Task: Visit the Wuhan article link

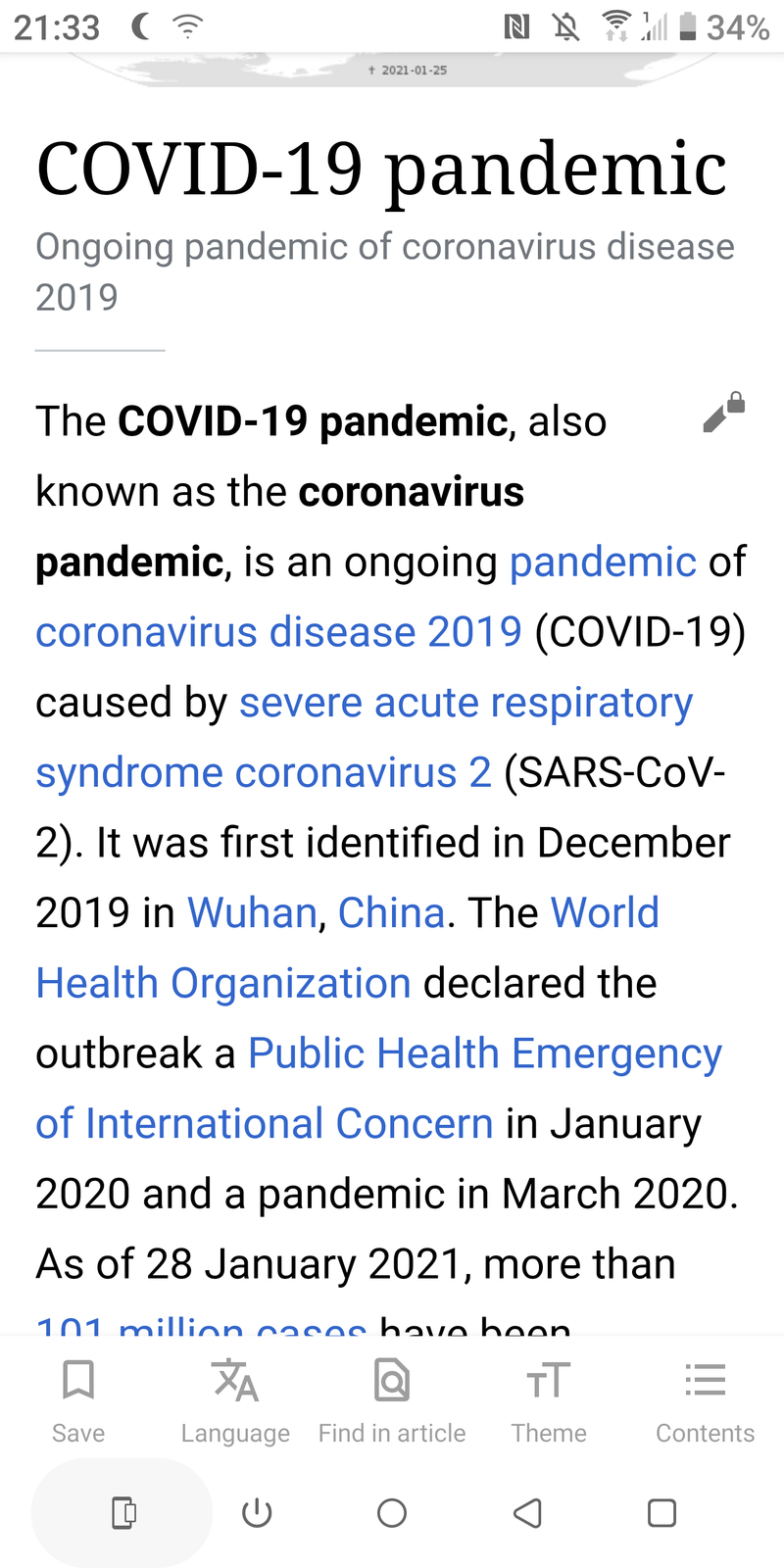Action: pyautogui.click(x=253, y=913)
